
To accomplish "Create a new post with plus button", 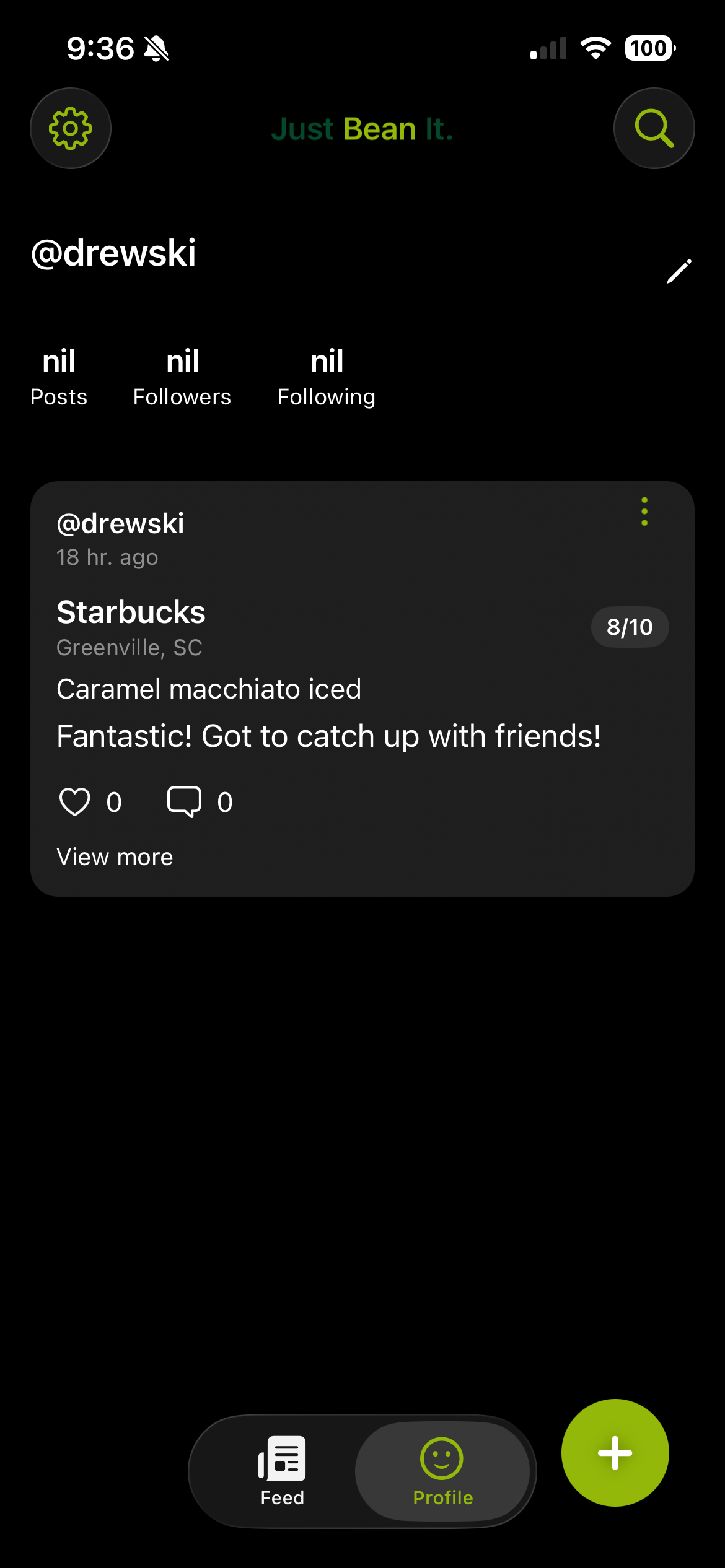I will [615, 1452].
